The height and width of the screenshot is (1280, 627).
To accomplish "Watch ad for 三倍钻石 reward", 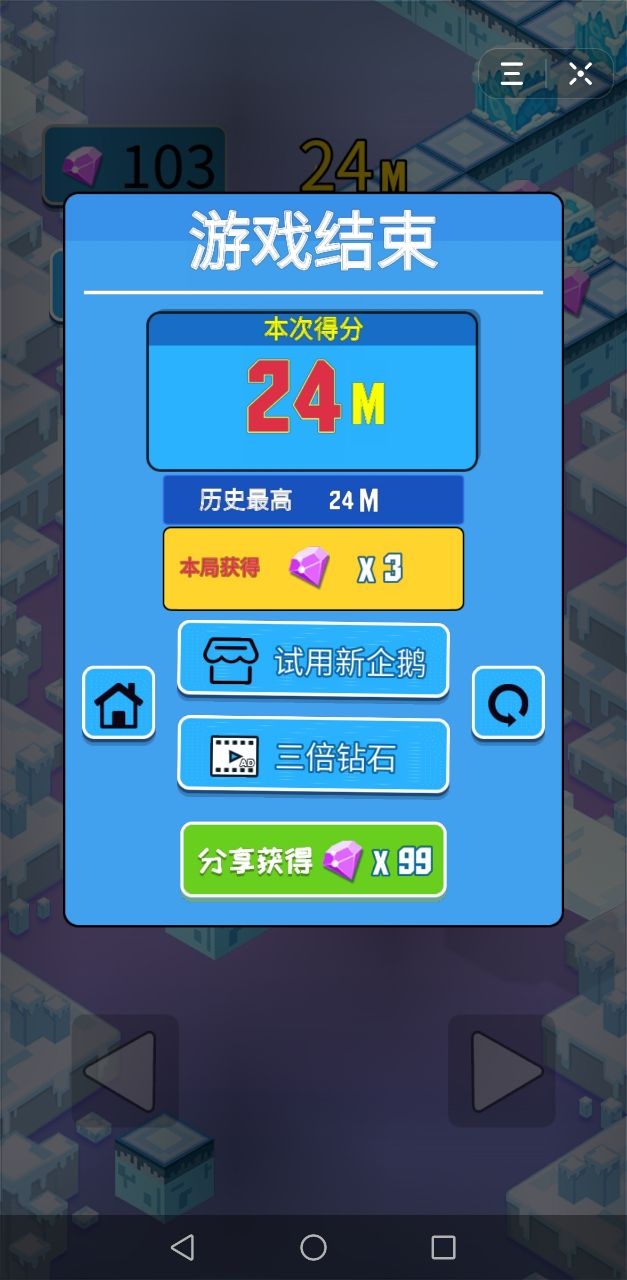I will pyautogui.click(x=313, y=756).
